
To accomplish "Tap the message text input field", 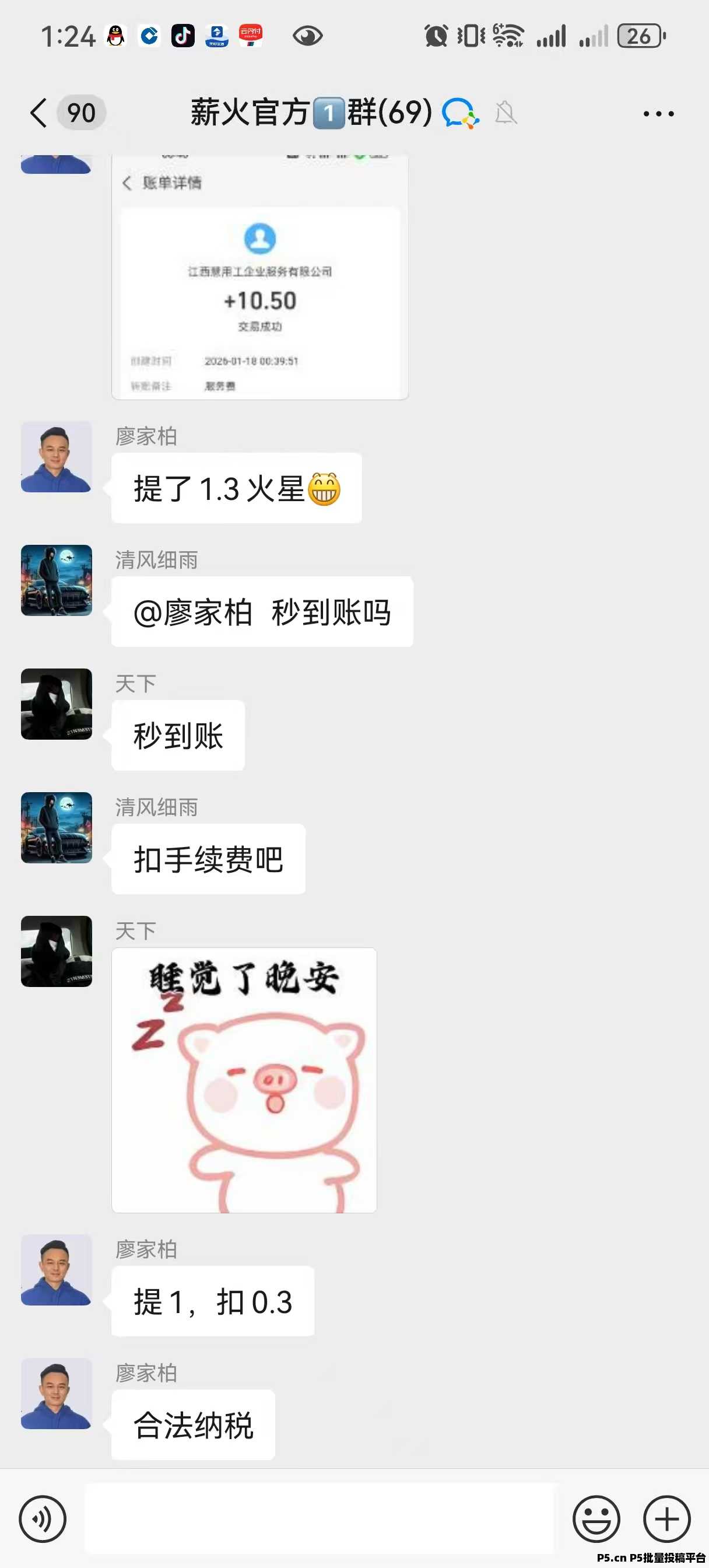I will [319, 1518].
